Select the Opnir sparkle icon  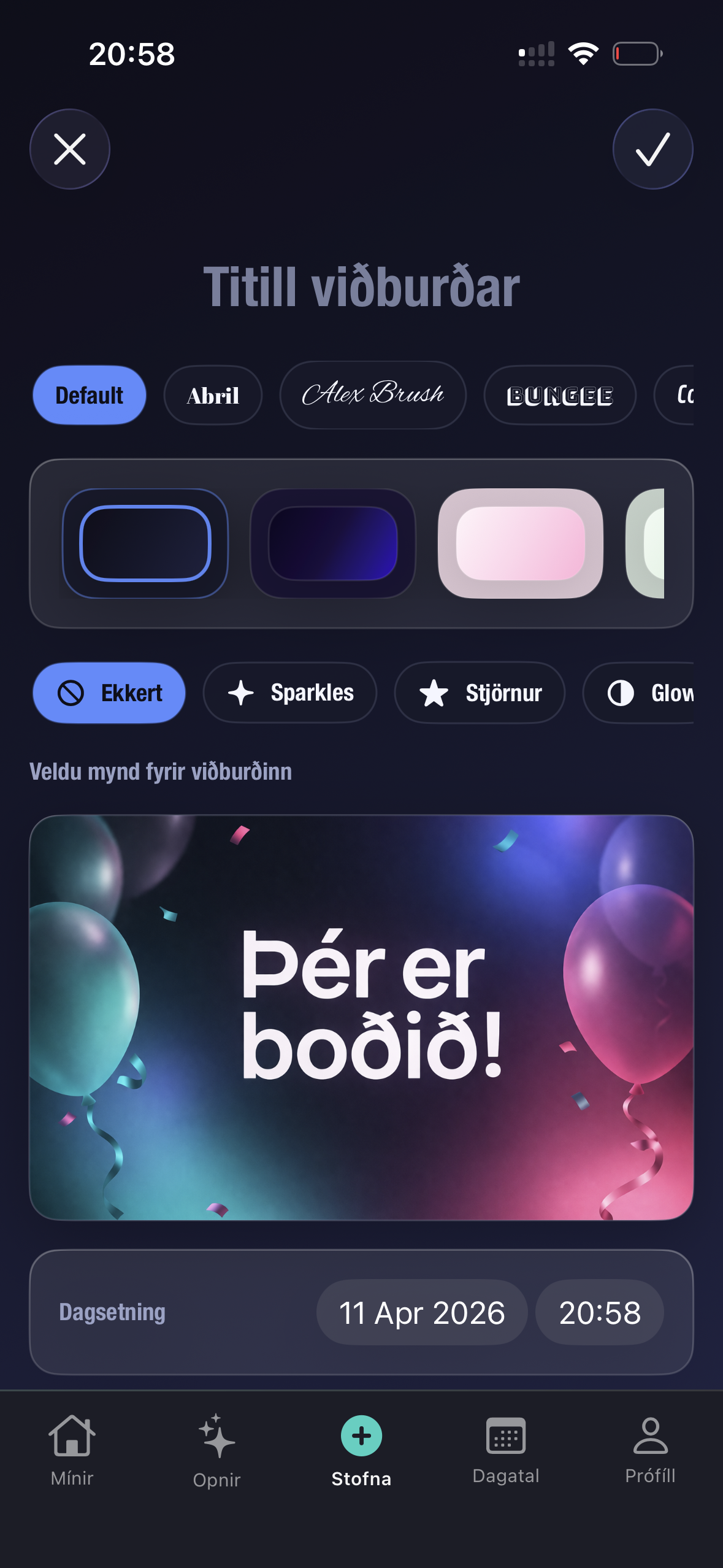(x=216, y=1435)
